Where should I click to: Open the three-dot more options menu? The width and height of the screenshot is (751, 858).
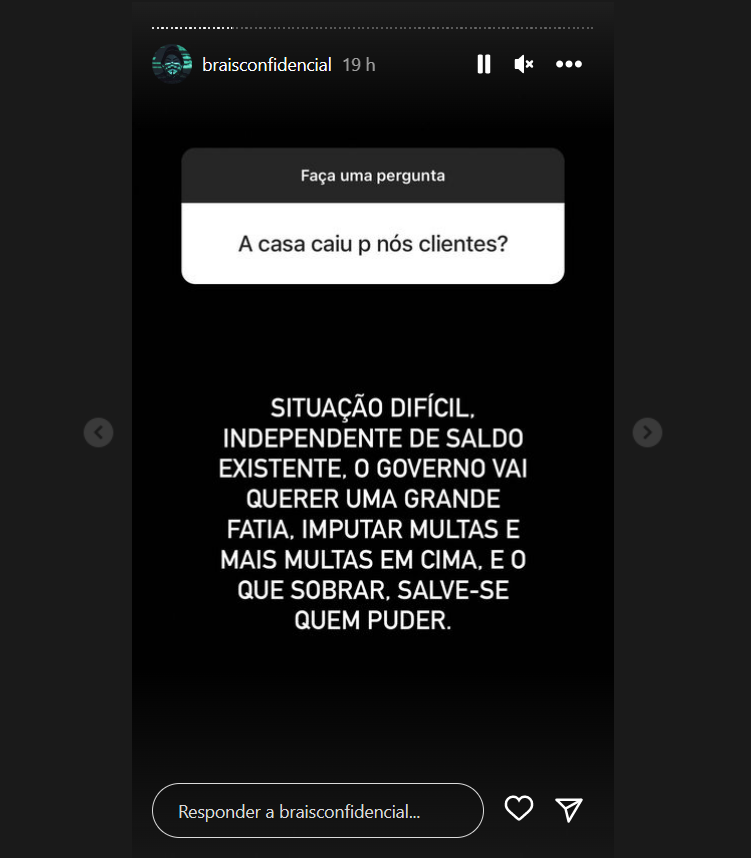[x=569, y=64]
